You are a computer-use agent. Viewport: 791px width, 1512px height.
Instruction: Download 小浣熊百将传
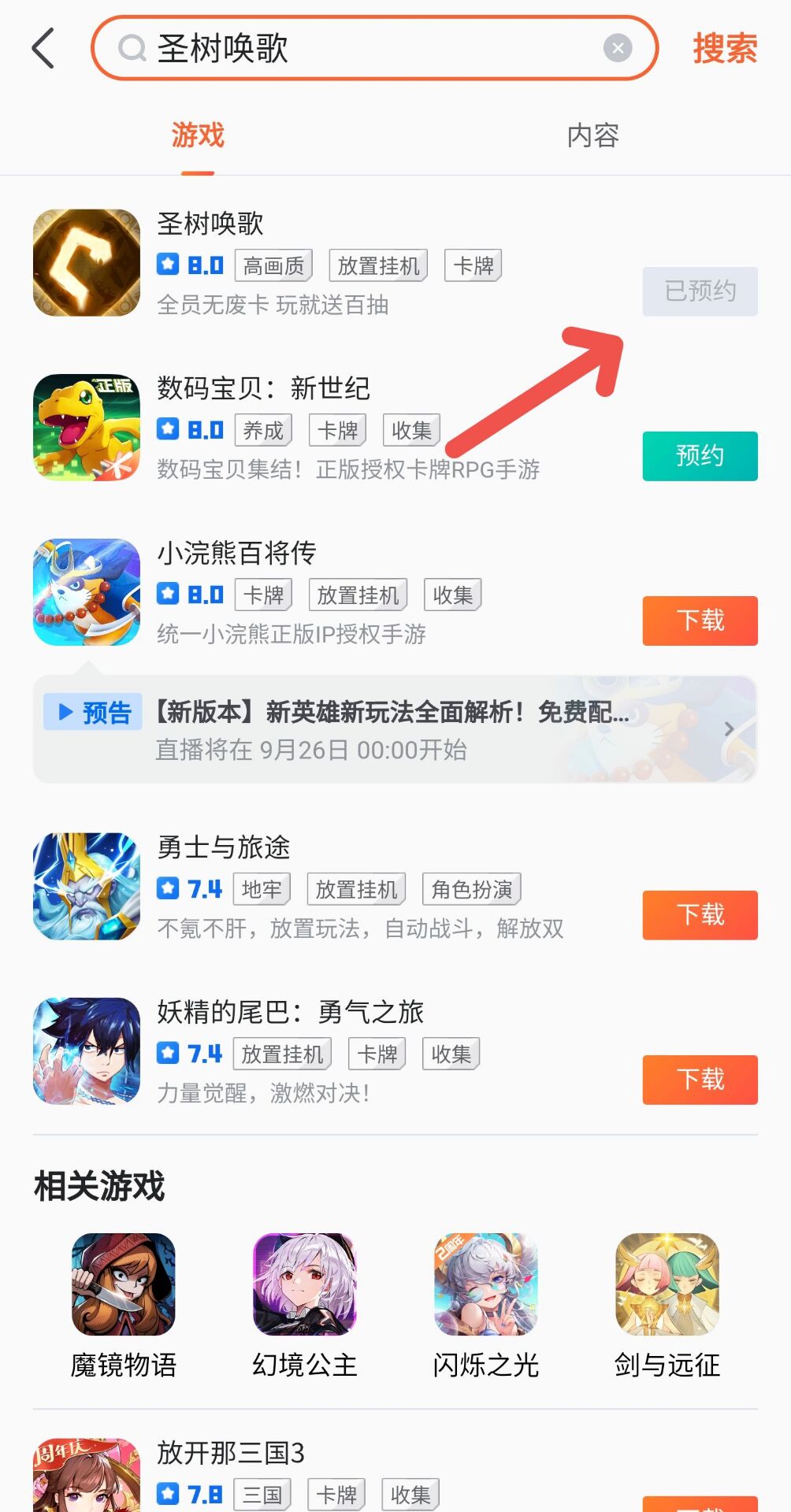[x=700, y=621]
